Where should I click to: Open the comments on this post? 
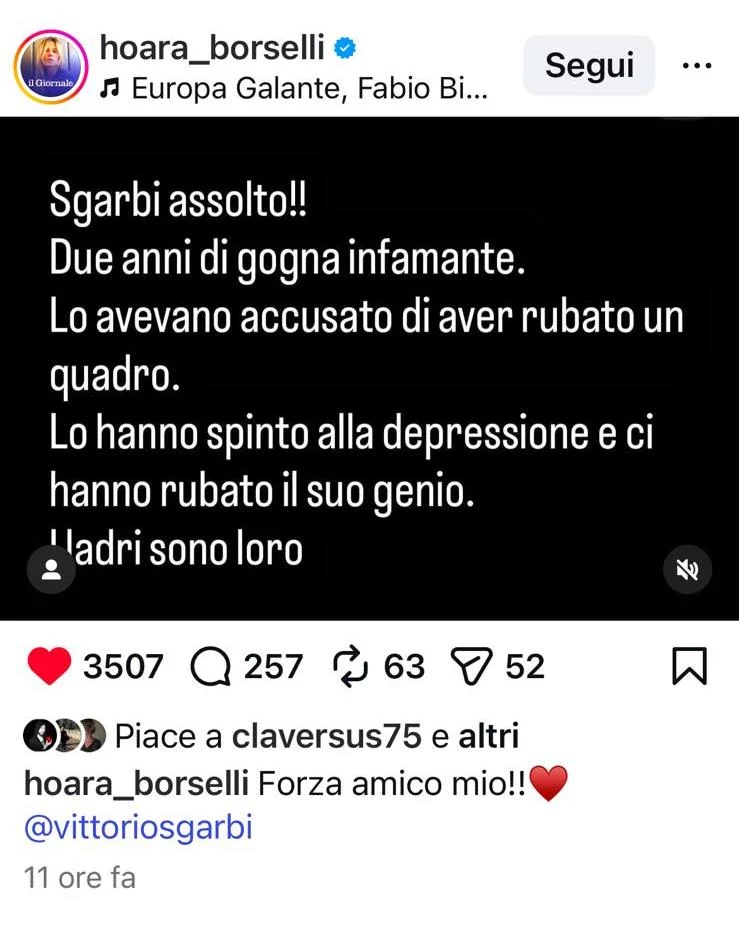click(210, 667)
